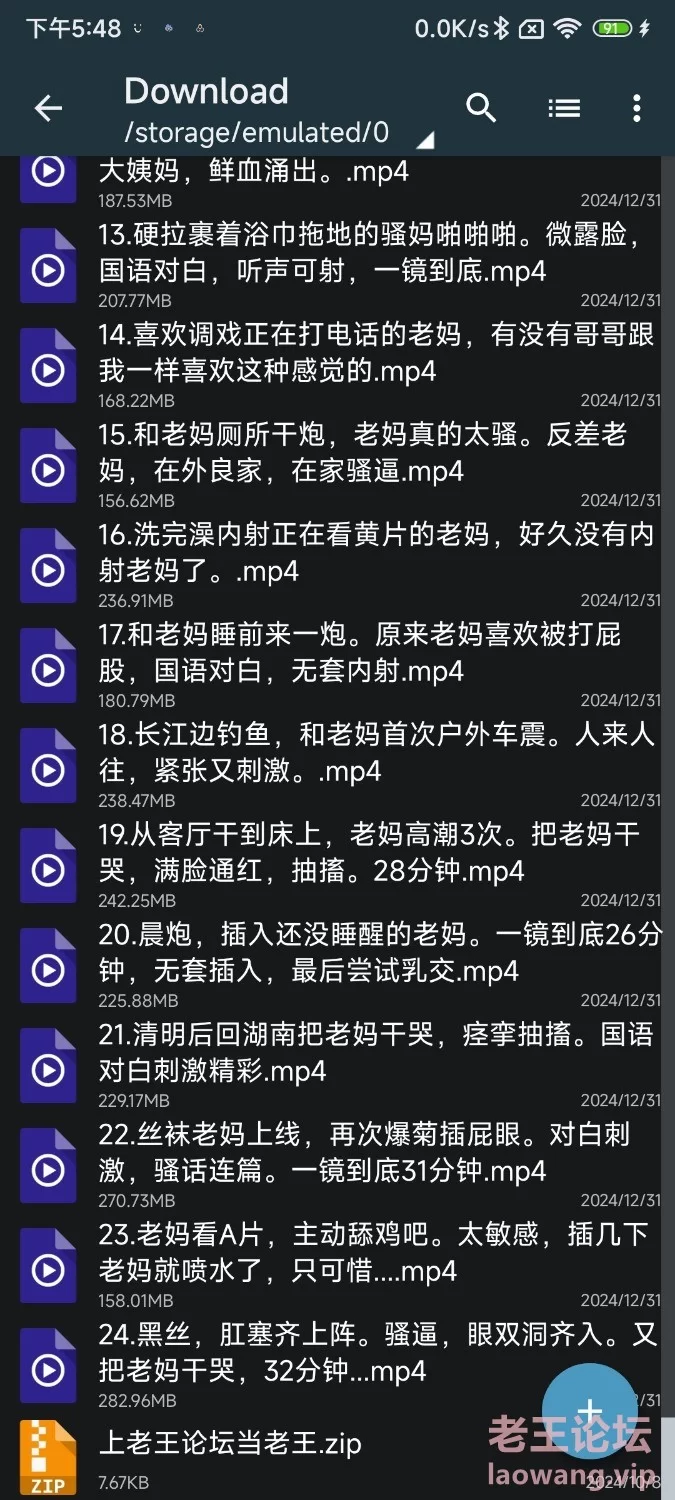Image resolution: width=675 pixels, height=1500 pixels.
Task: Open the 282.96MB file numbered 24
Action: coord(337,1365)
